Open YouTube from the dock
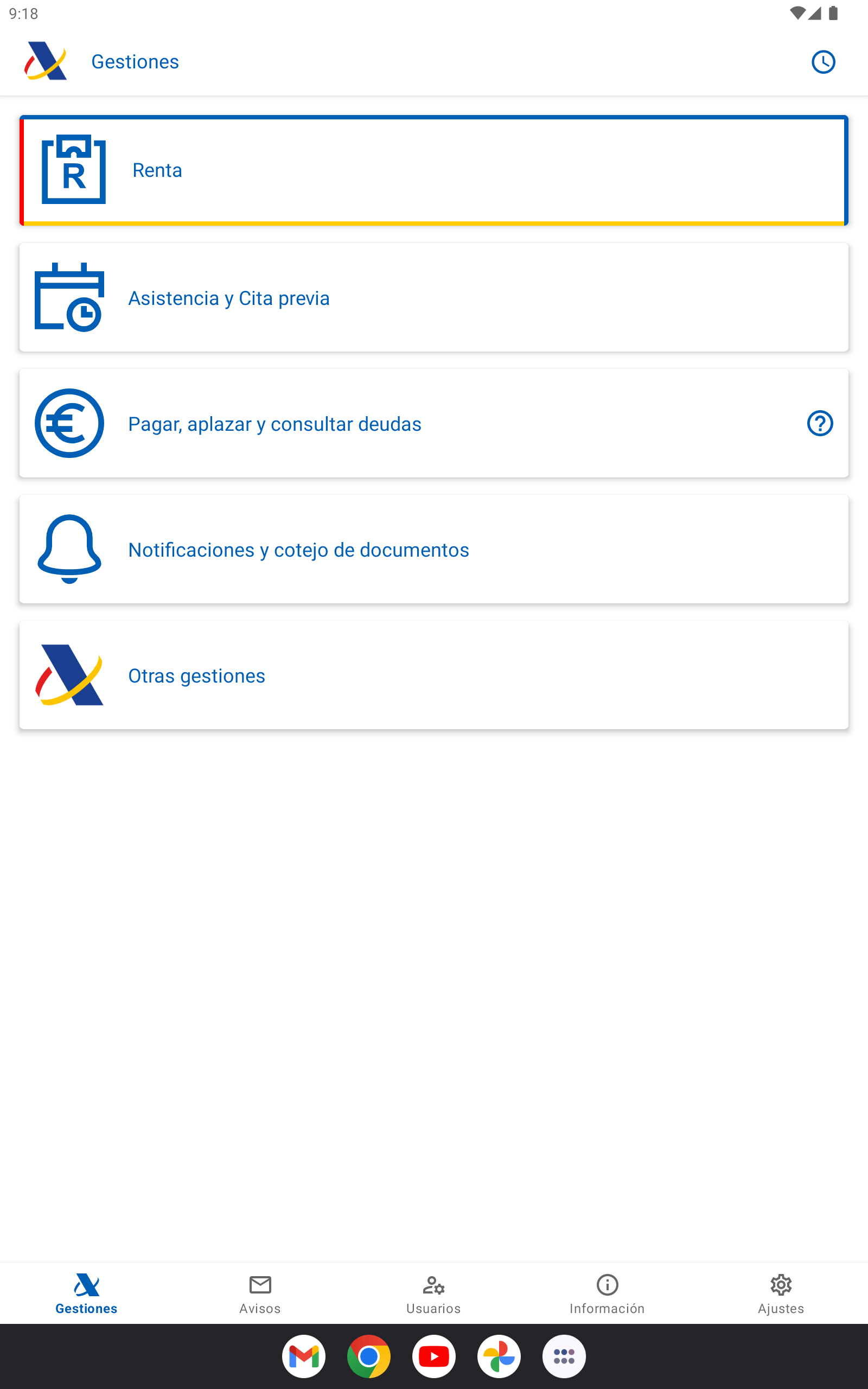Screen dimensions: 868x1389 (434, 1356)
